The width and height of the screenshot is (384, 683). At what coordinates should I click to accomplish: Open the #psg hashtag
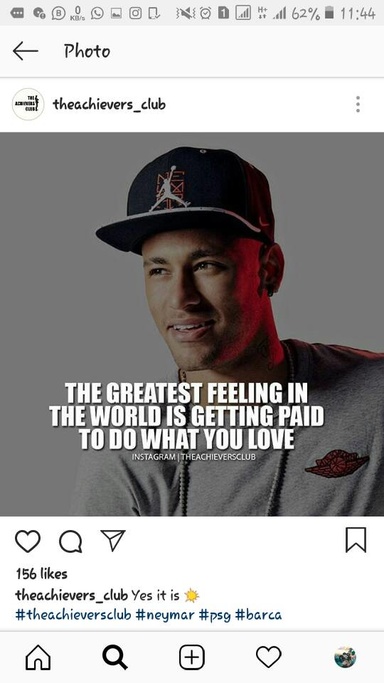(215, 615)
